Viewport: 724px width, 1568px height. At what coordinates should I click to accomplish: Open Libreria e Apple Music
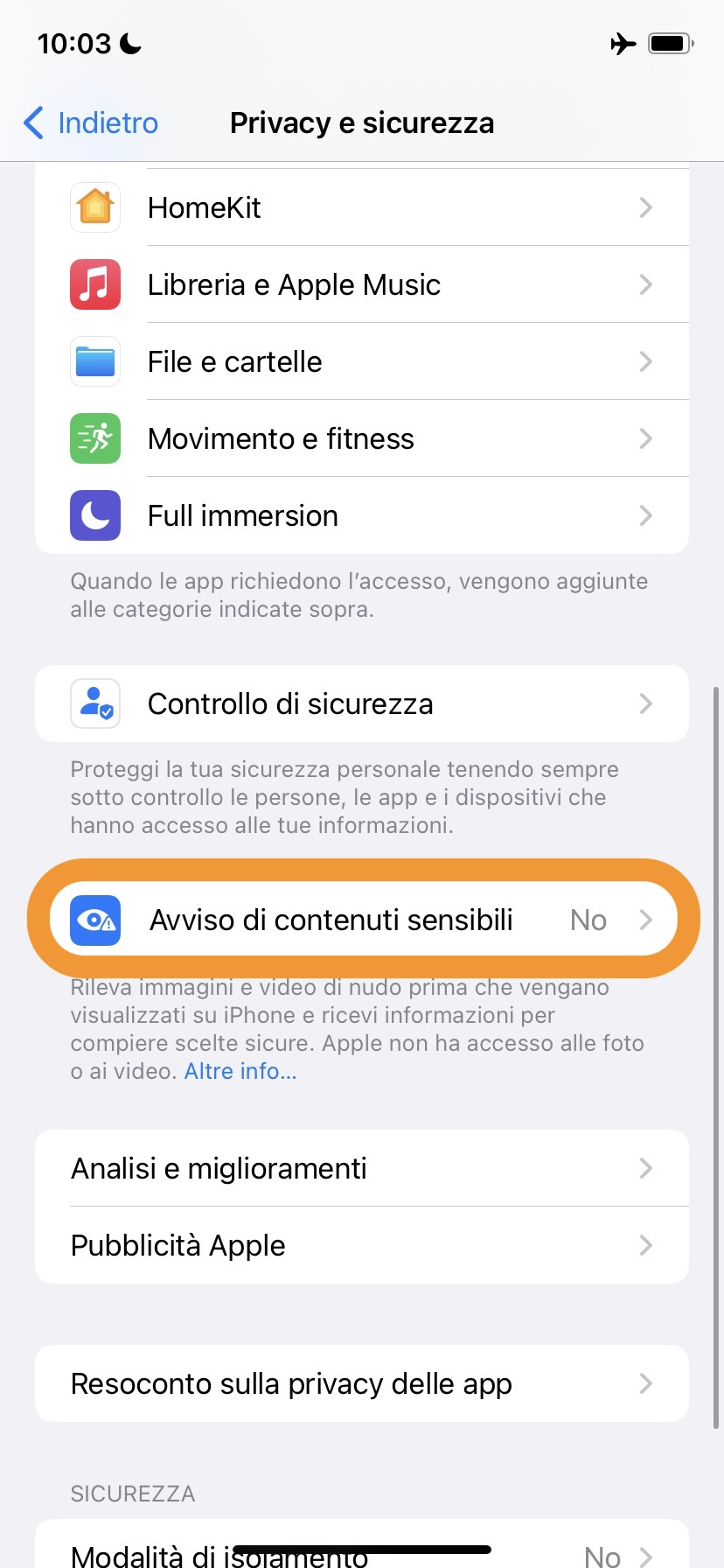point(362,285)
